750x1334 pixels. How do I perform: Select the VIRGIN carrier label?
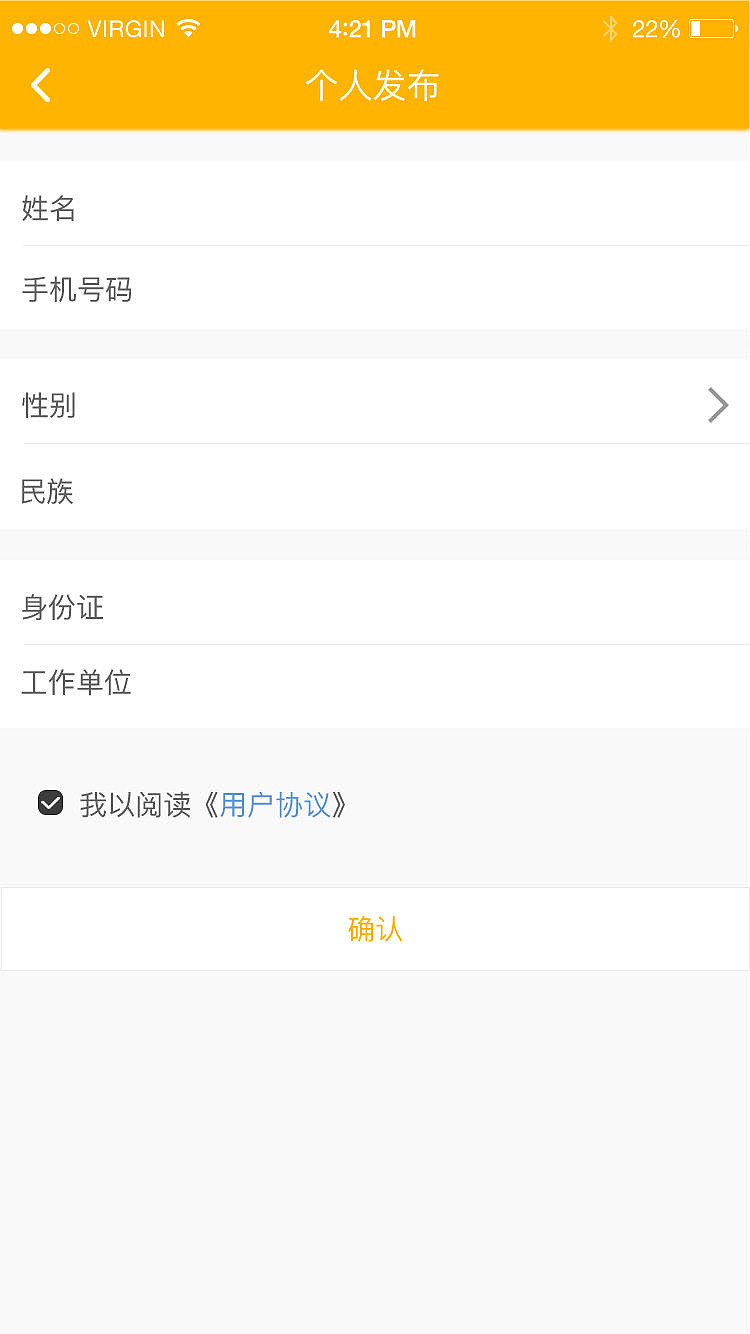point(125,29)
